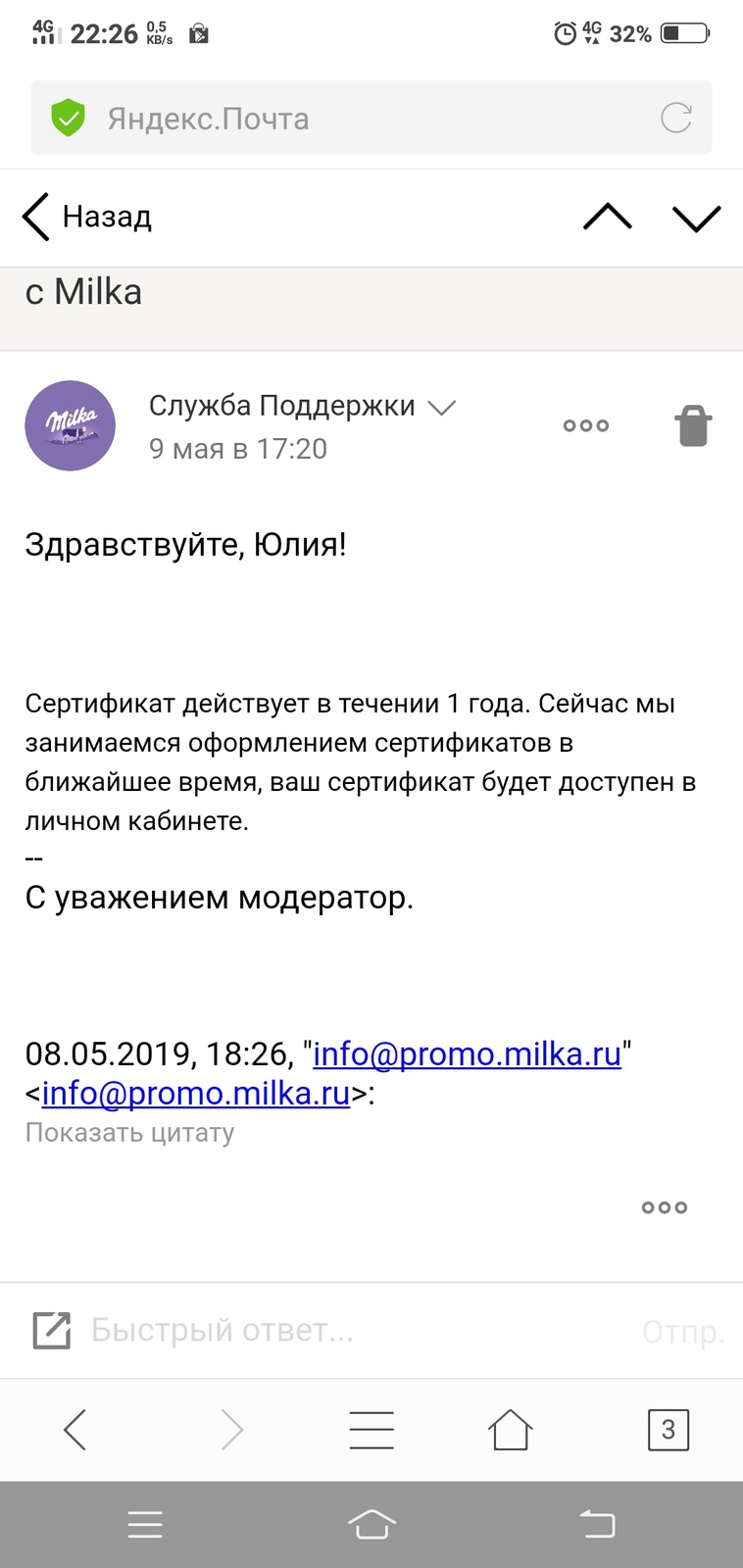Open message options next to the trash icon
743x1568 pixels.
[x=586, y=425]
